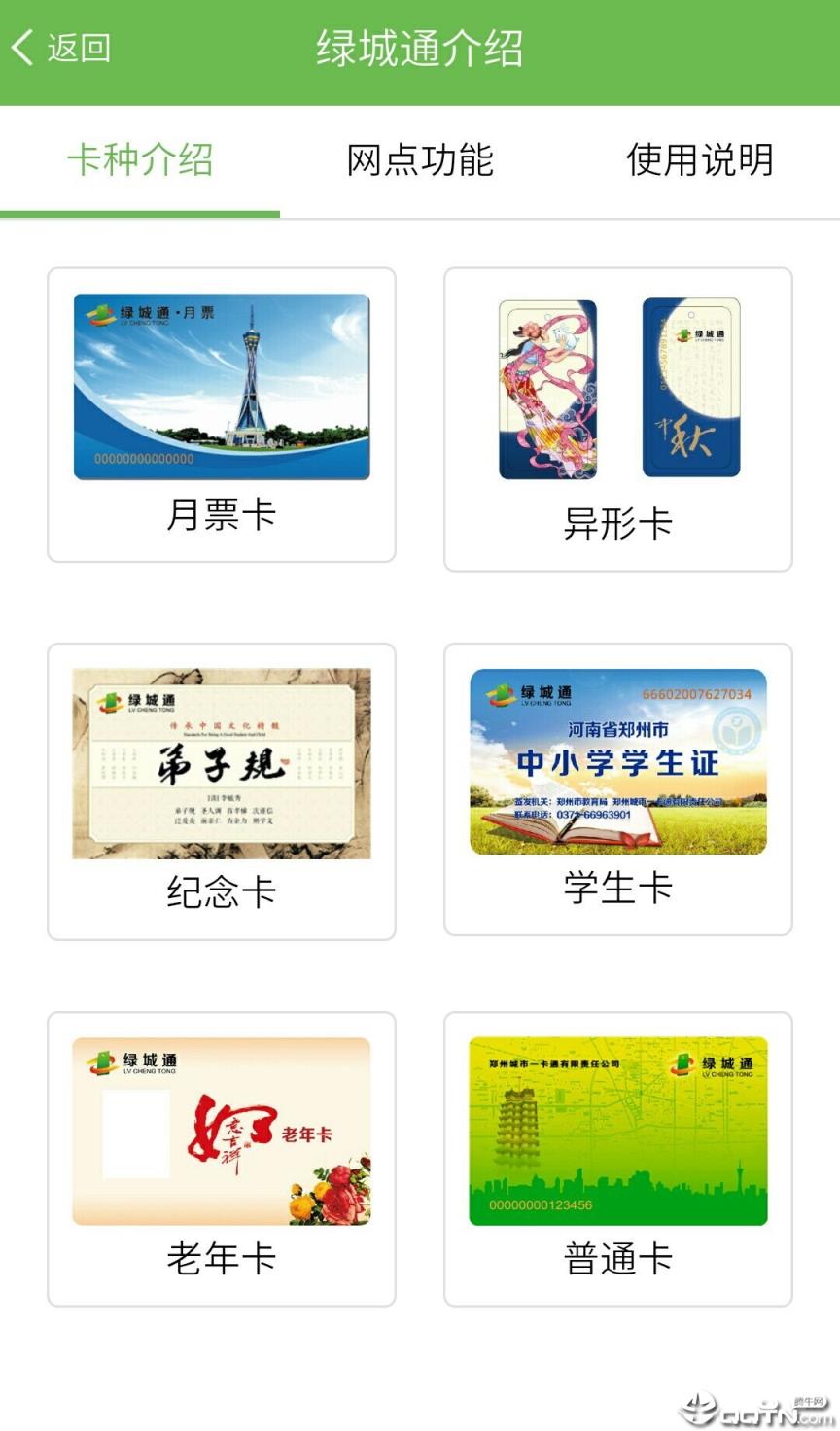Tap the 月票卡 label text
The height and width of the screenshot is (1431, 840).
tap(222, 514)
